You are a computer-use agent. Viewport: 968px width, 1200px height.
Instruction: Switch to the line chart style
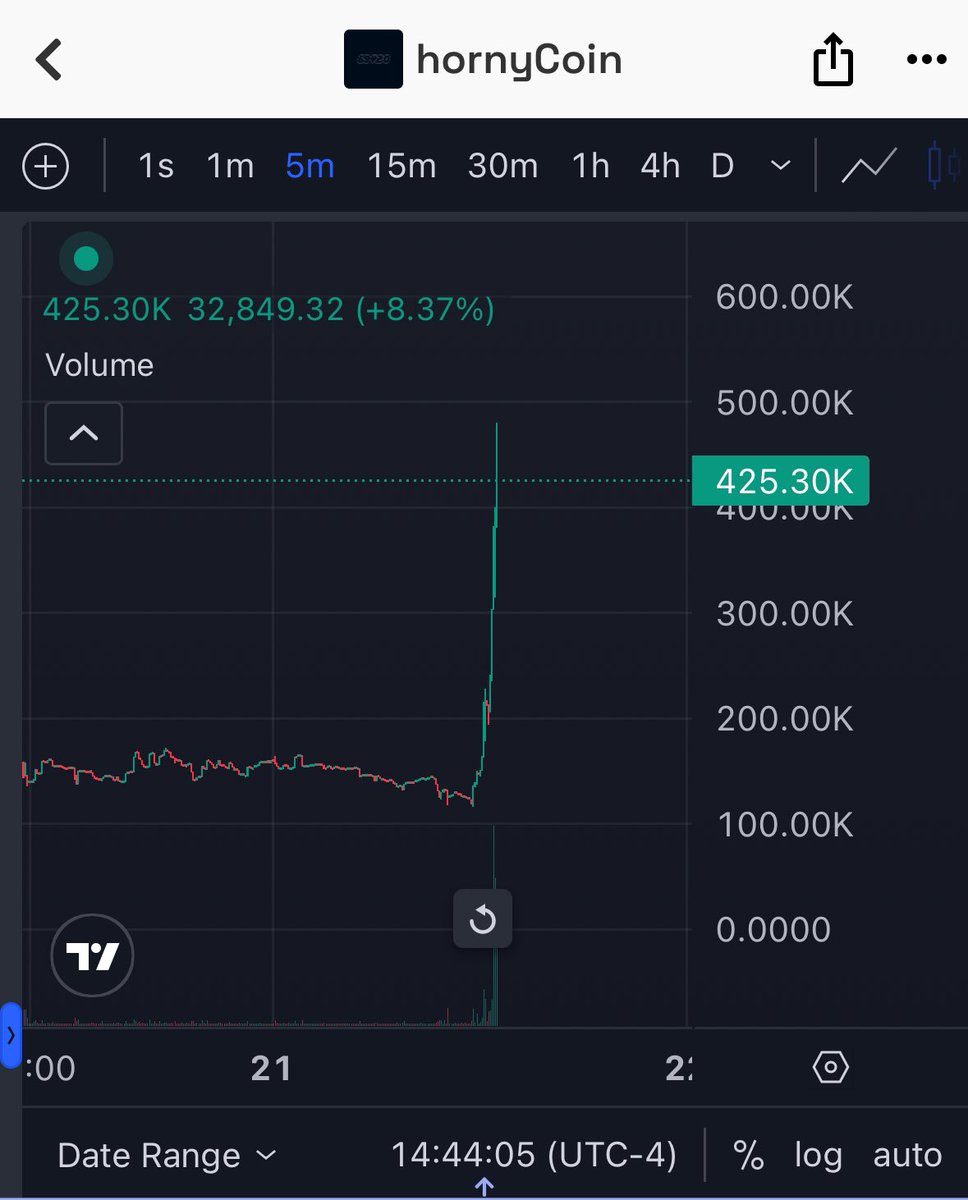coord(868,166)
